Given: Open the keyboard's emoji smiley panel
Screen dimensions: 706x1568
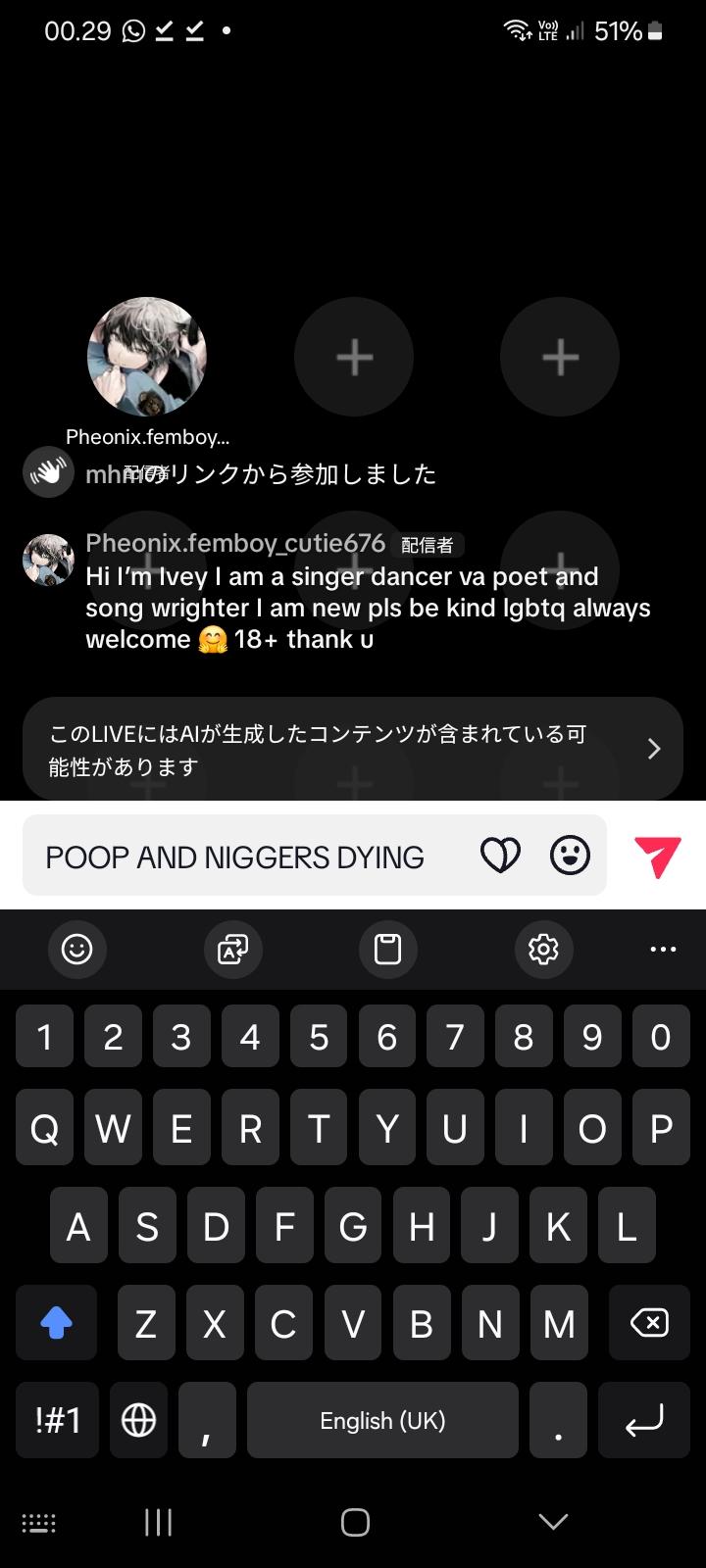Looking at the screenshot, I should pos(76,949).
